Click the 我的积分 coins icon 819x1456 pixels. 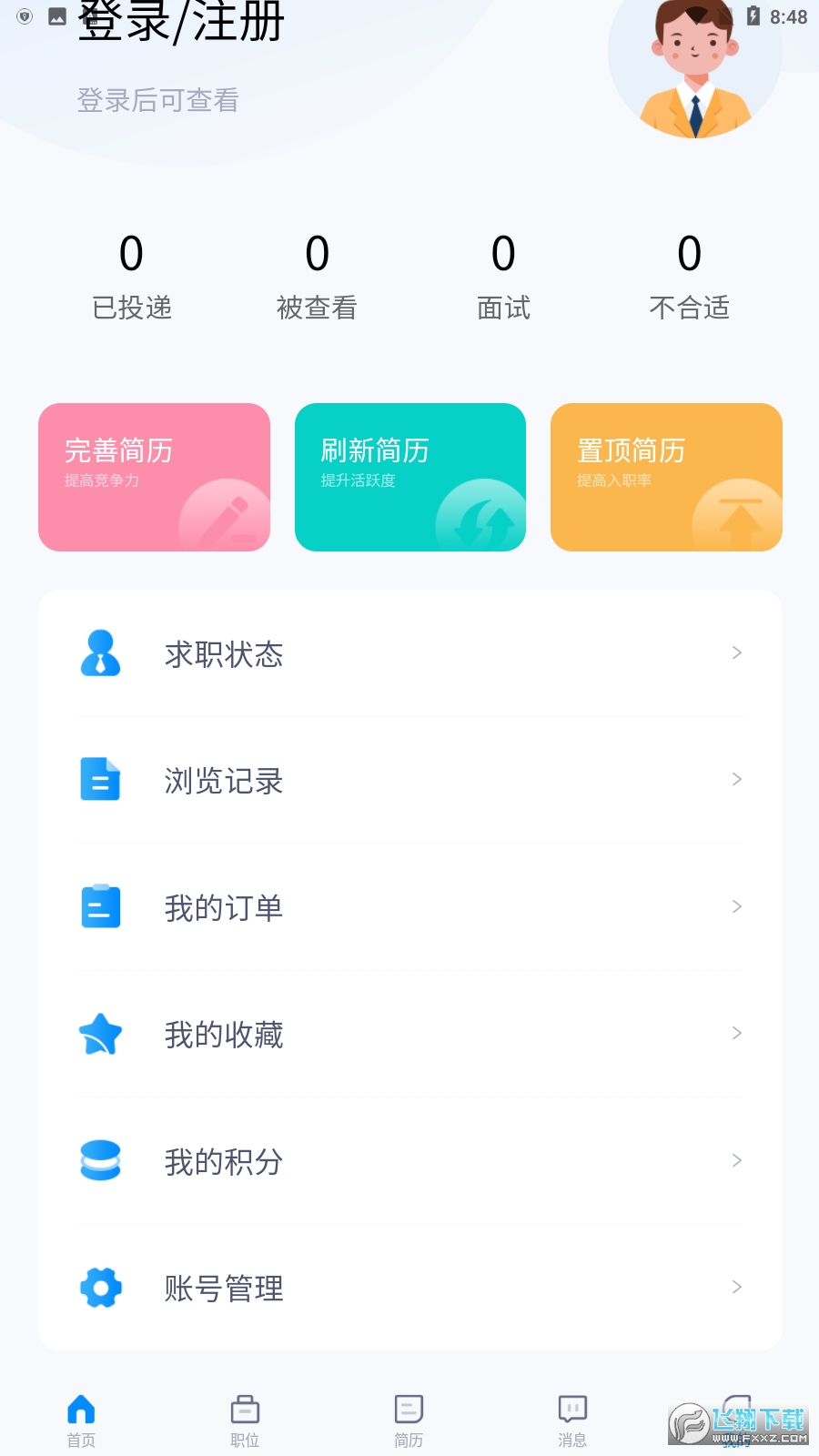100,1160
